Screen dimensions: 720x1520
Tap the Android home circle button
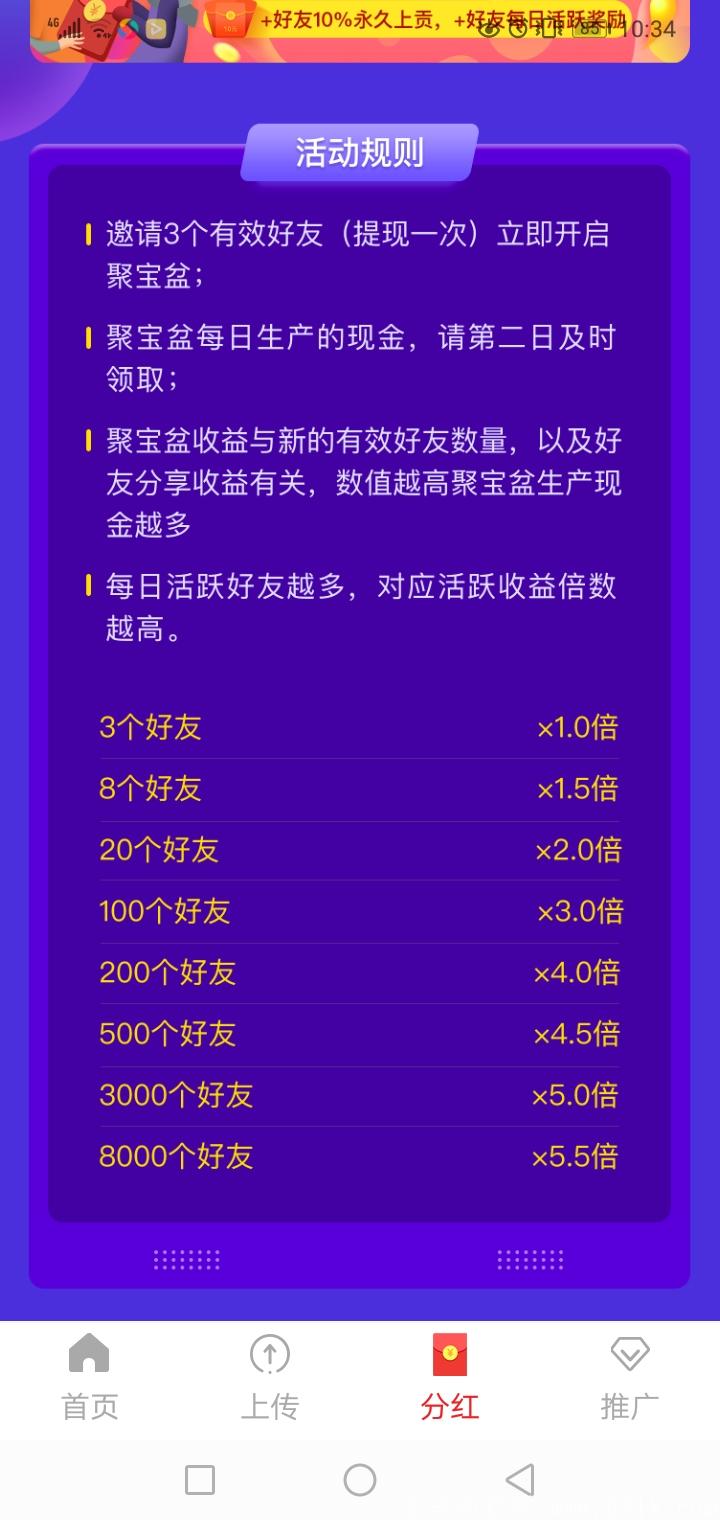pos(360,1477)
